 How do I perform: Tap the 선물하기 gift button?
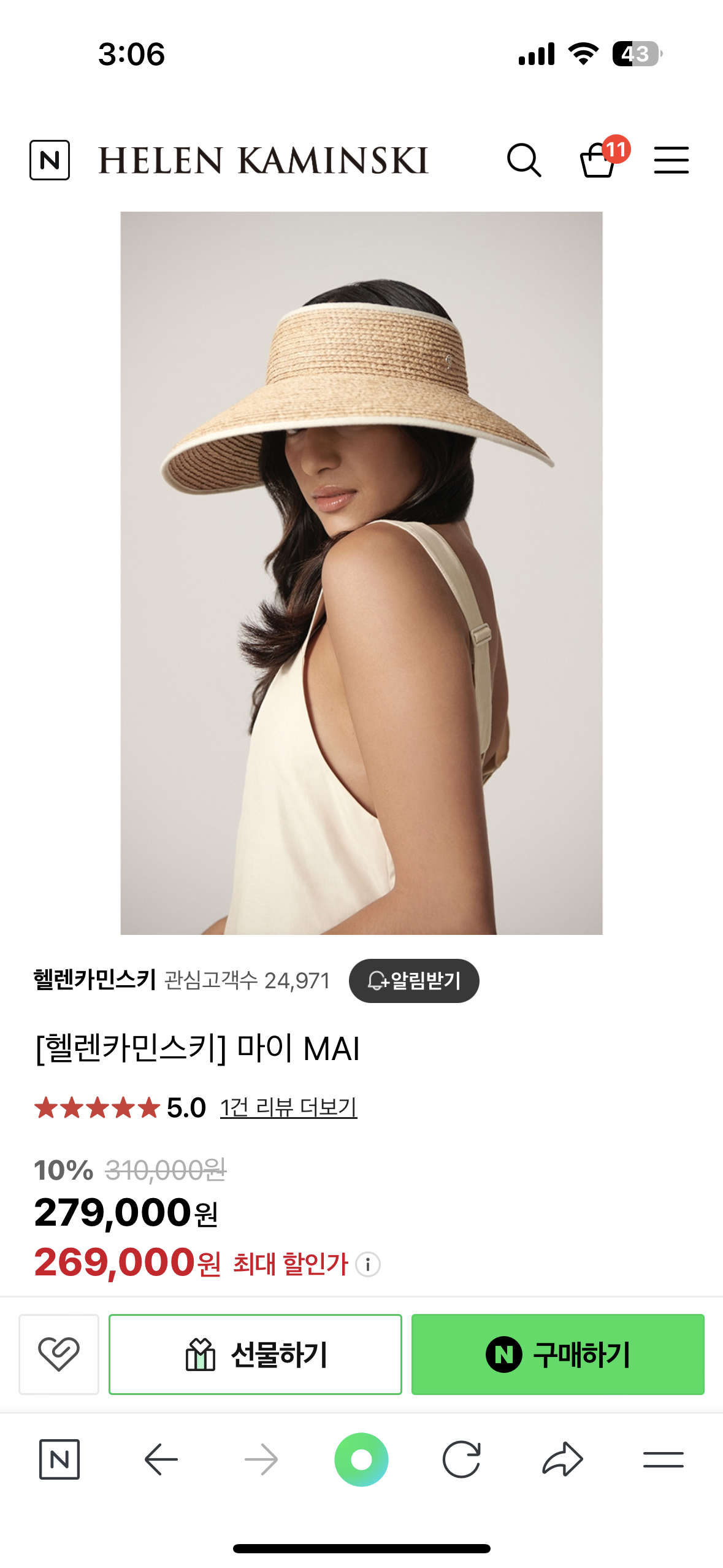tap(255, 1354)
